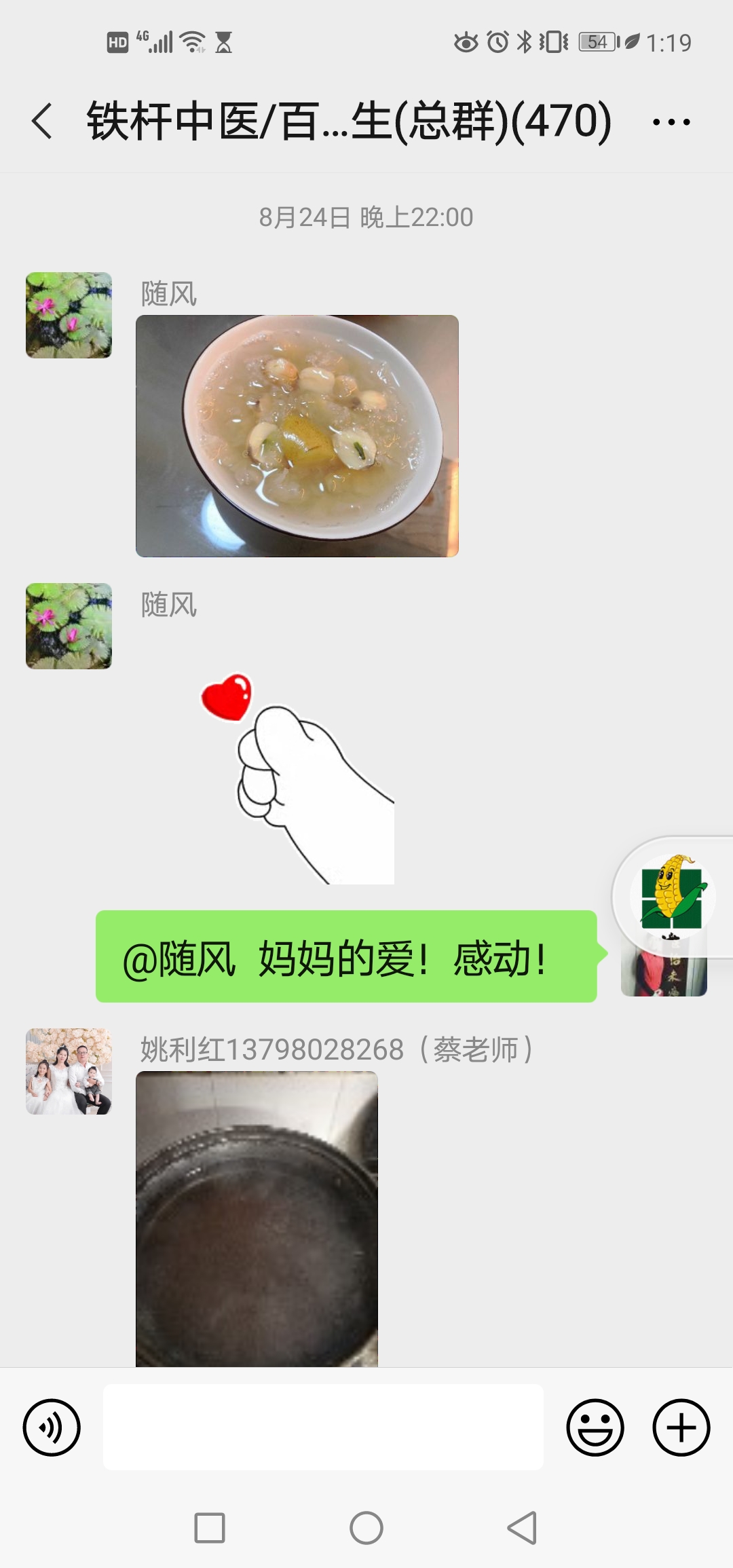Go back from the group chat
Viewport: 733px width, 1568px height.
42,122
